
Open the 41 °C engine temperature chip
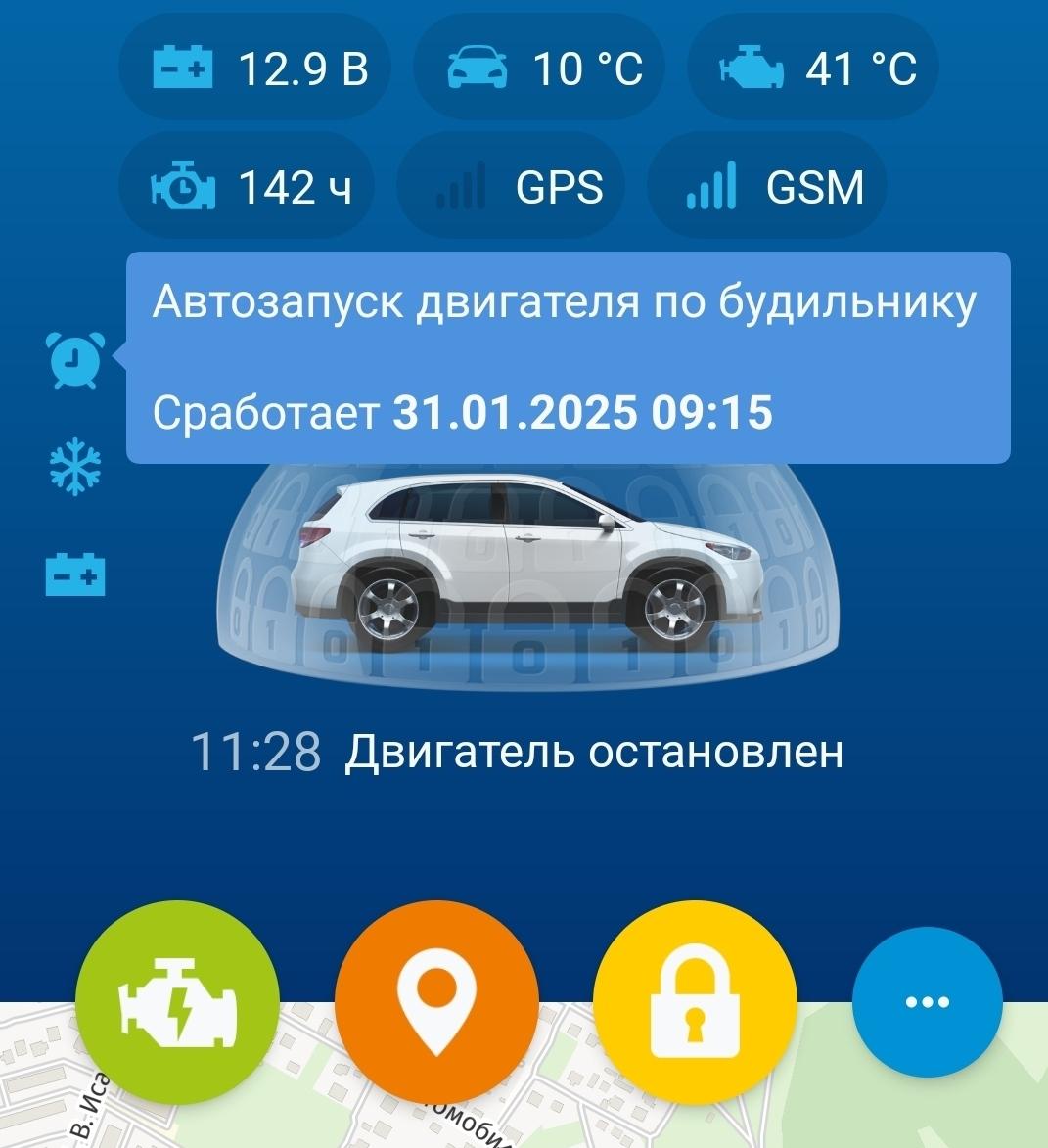click(814, 69)
